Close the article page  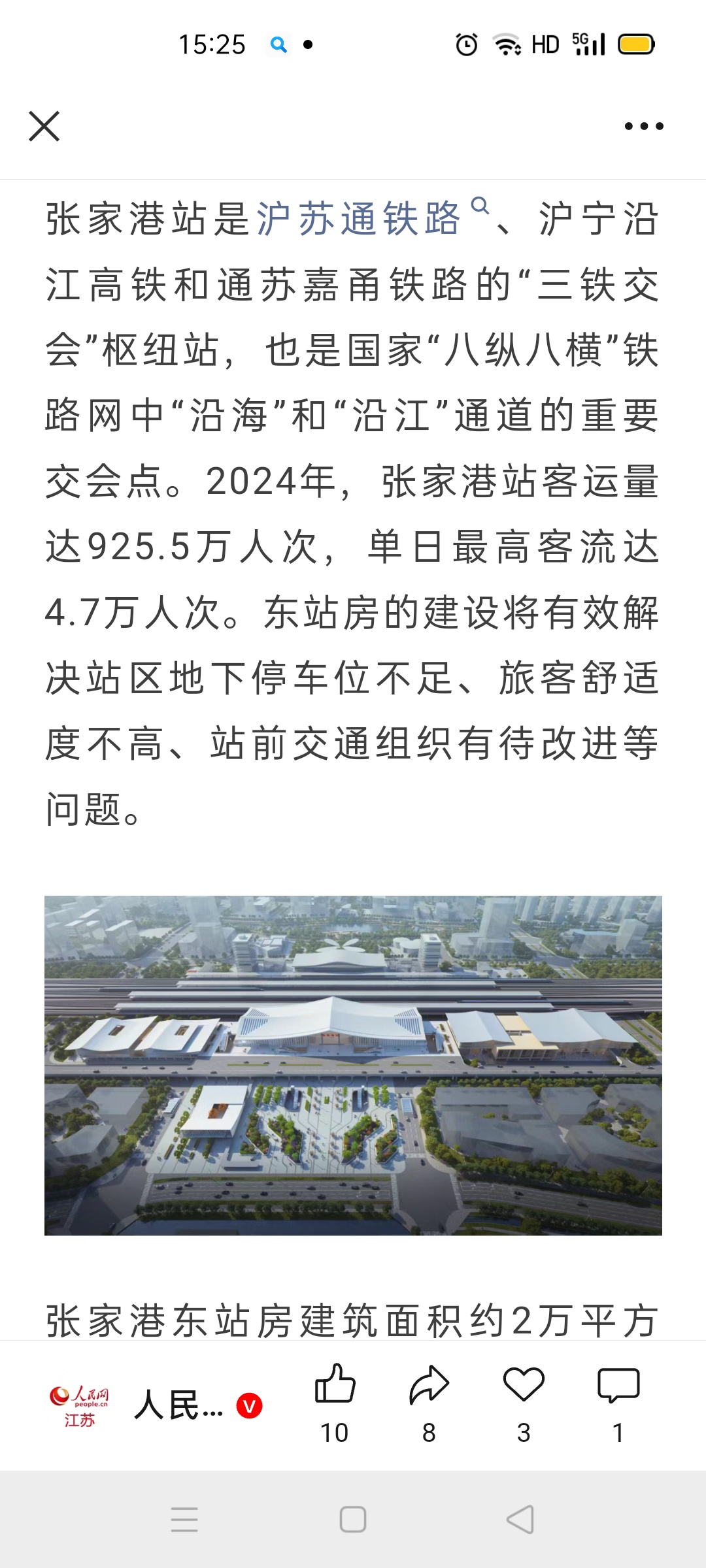tap(44, 126)
